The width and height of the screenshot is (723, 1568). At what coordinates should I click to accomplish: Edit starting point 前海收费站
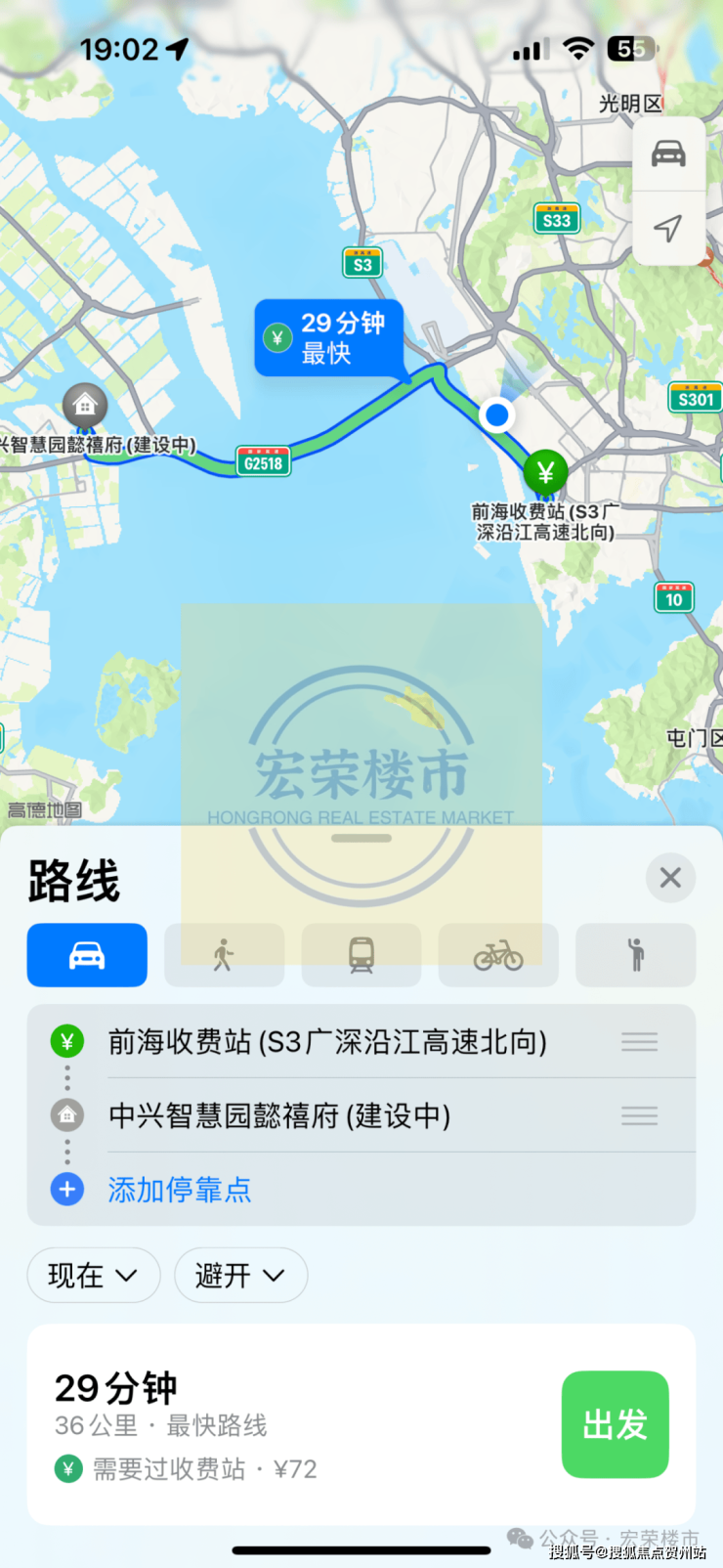click(327, 1042)
